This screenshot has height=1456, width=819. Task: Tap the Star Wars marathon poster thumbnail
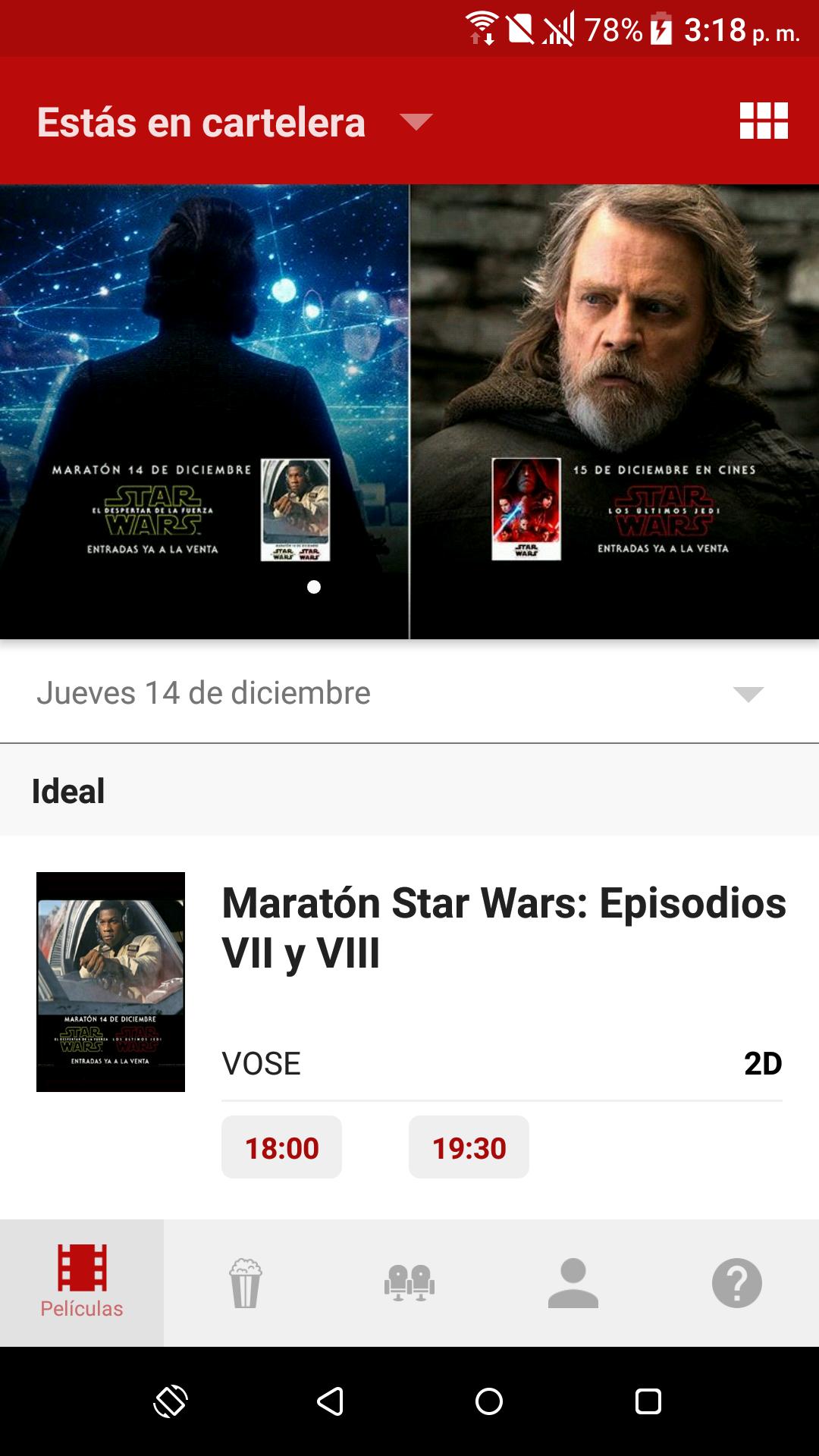110,982
